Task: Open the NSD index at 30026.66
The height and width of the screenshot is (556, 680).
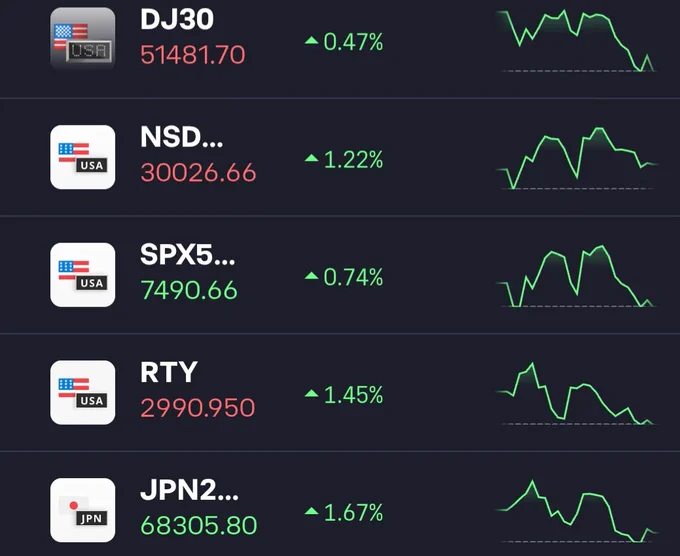Action: coord(340,157)
